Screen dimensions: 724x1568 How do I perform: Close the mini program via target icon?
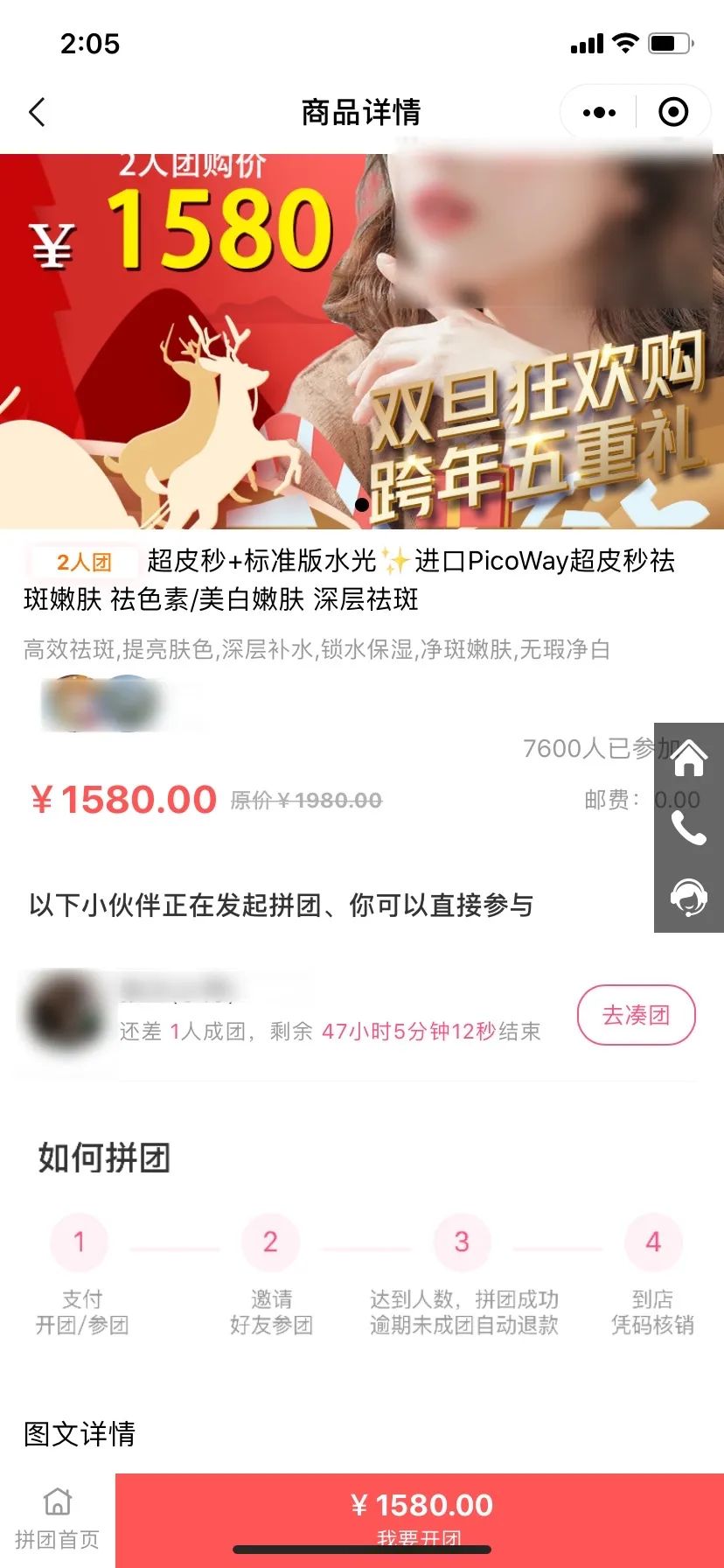point(673,112)
